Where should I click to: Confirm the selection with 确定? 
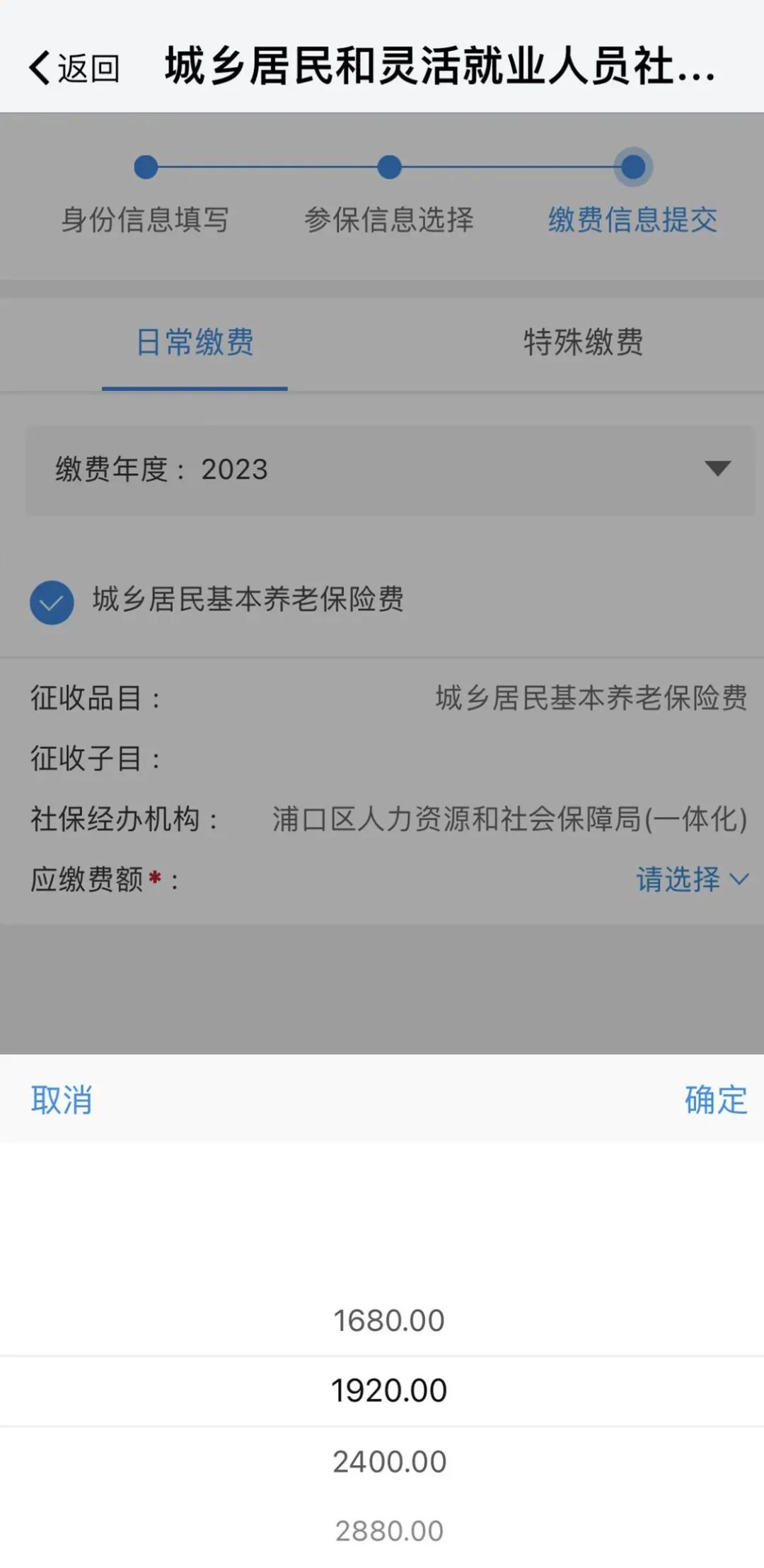[716, 1100]
